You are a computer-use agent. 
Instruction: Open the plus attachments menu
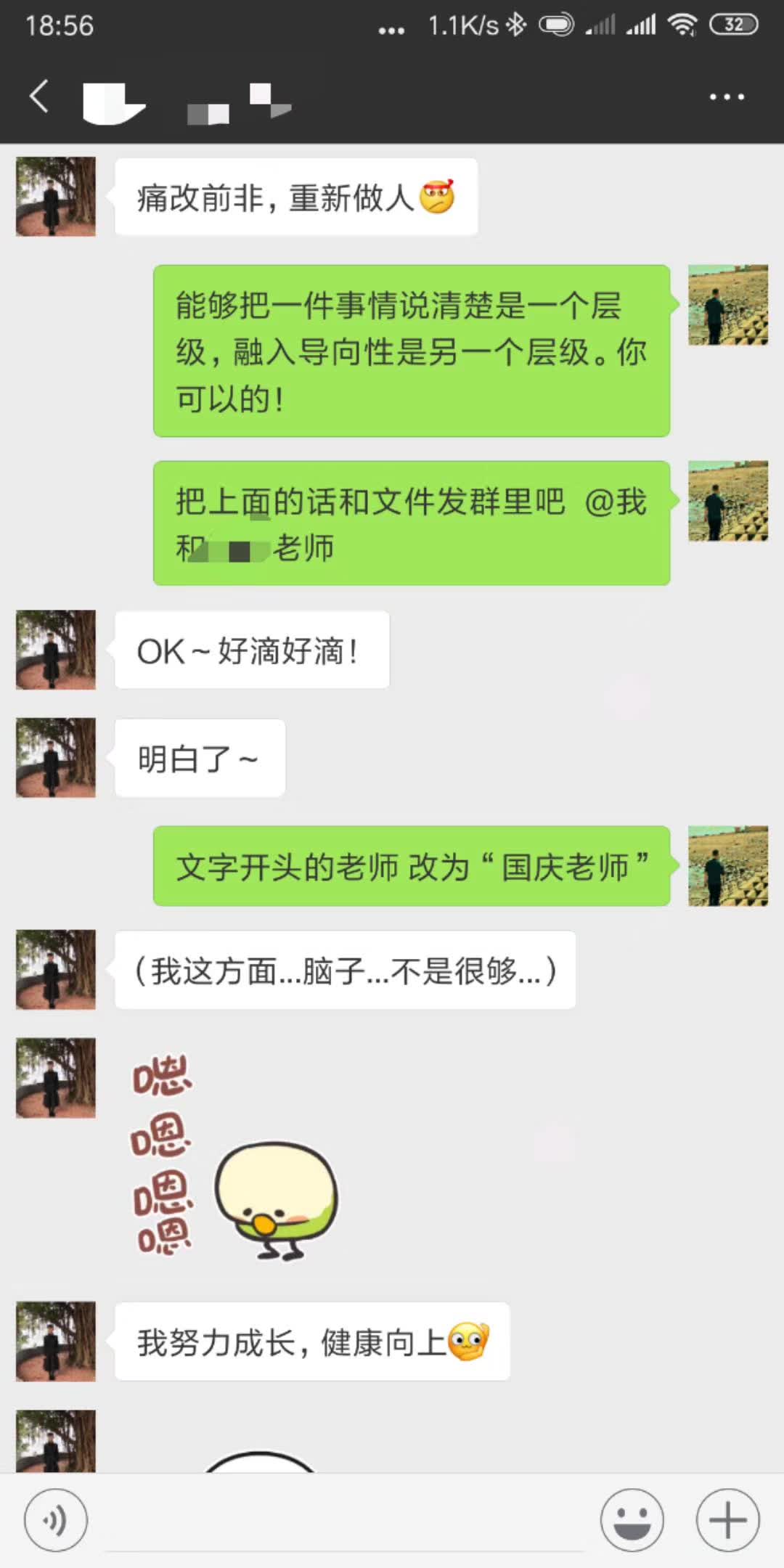pyautogui.click(x=727, y=1520)
